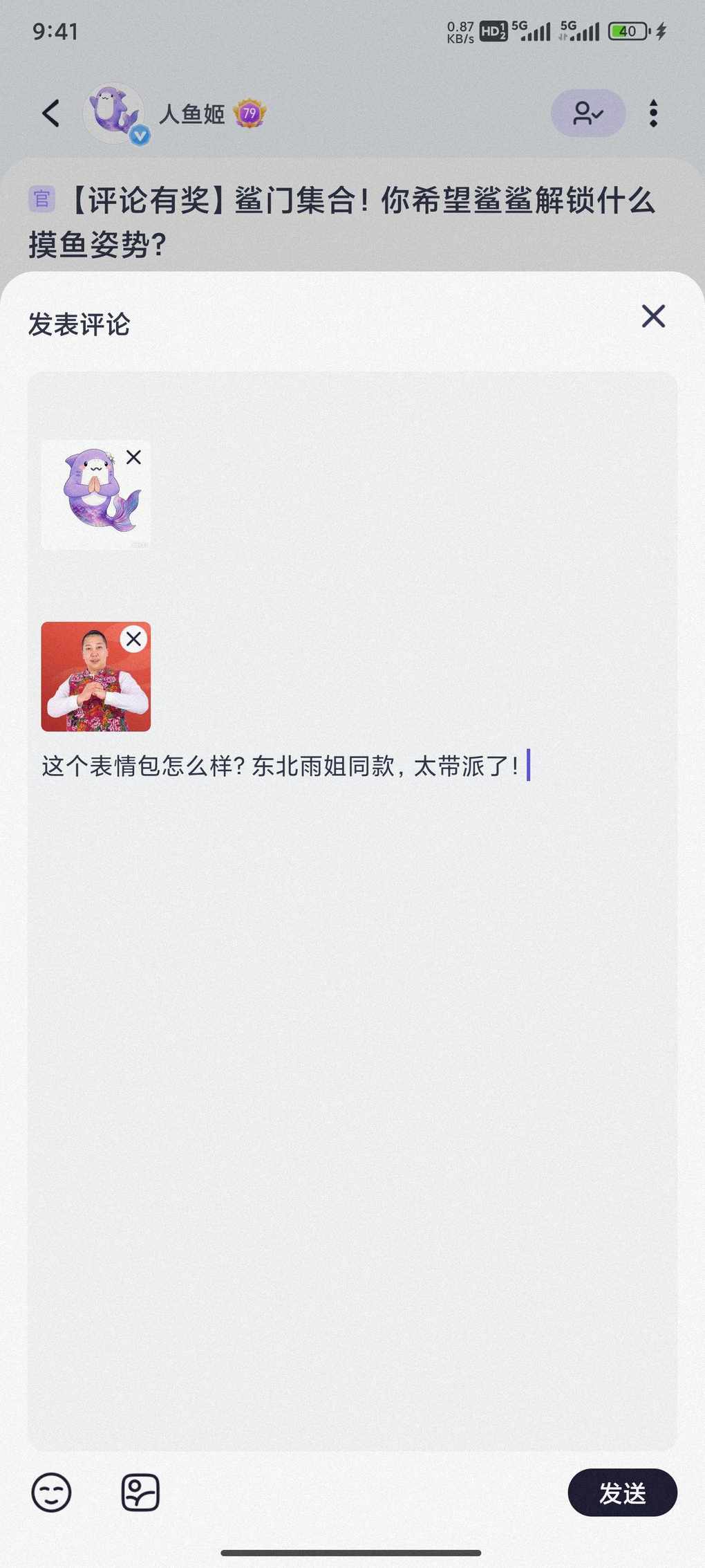This screenshot has width=705, height=1568.
Task: Go back from the post page
Action: pyautogui.click(x=51, y=113)
